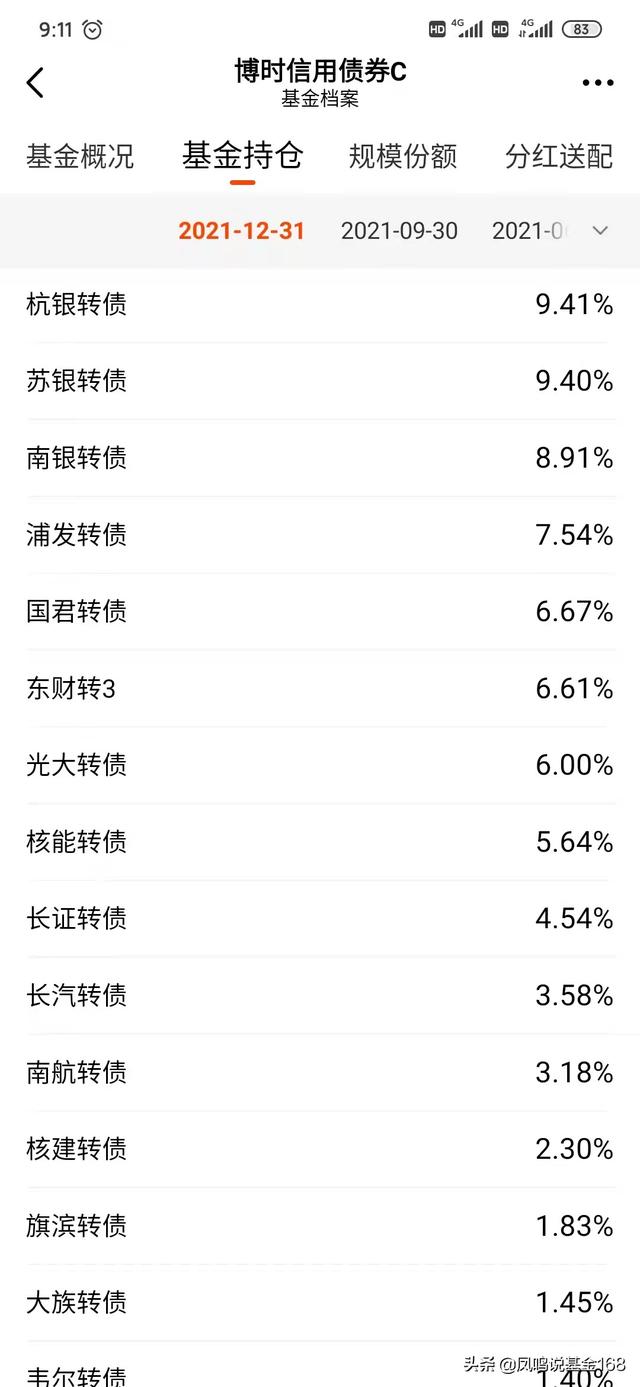
Task: Select the 2021-12-31 report date
Action: [241, 231]
